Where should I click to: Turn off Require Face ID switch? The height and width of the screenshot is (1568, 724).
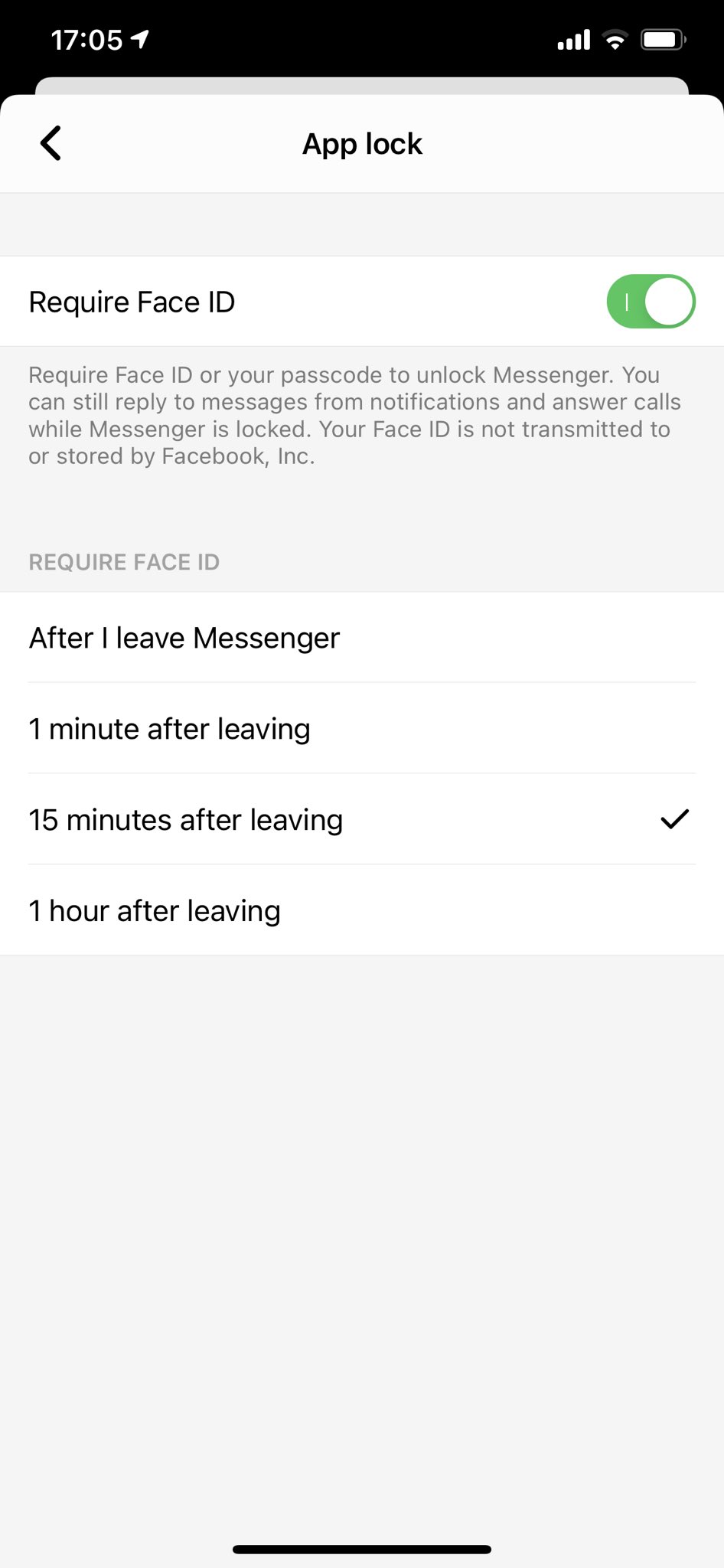coord(651,302)
